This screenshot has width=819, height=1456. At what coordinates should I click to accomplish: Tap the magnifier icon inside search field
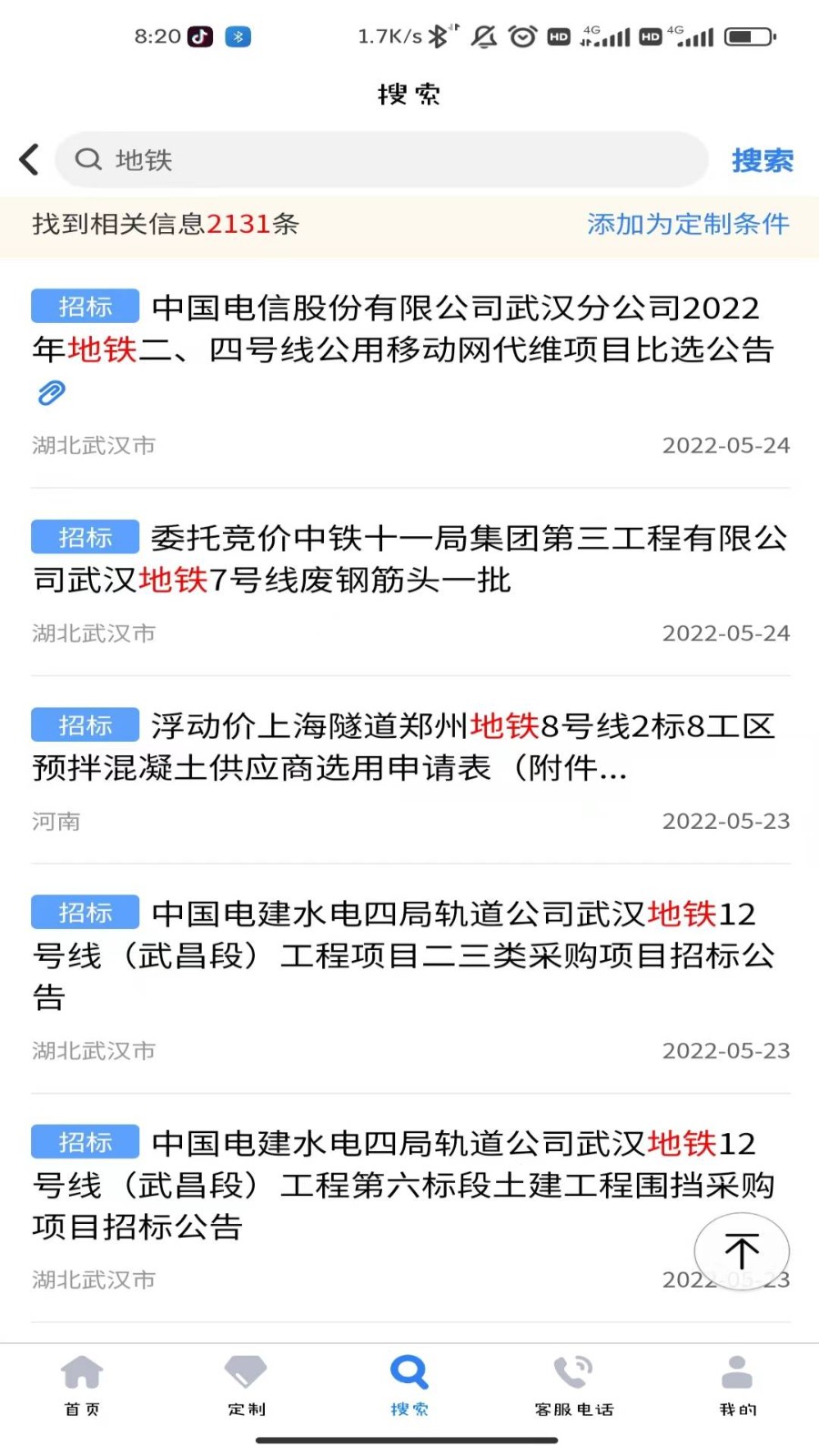point(88,158)
